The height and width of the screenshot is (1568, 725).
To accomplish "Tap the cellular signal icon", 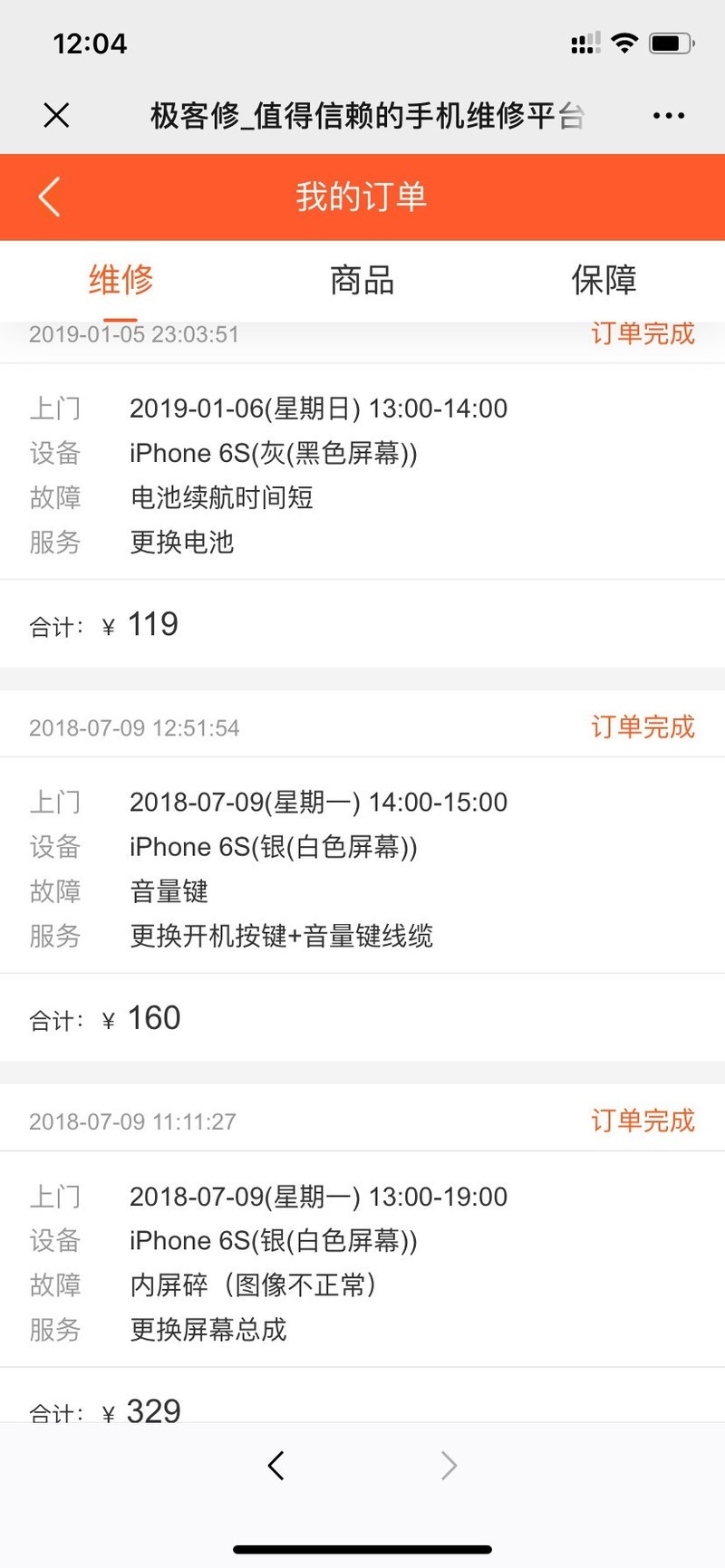I will click(x=584, y=41).
